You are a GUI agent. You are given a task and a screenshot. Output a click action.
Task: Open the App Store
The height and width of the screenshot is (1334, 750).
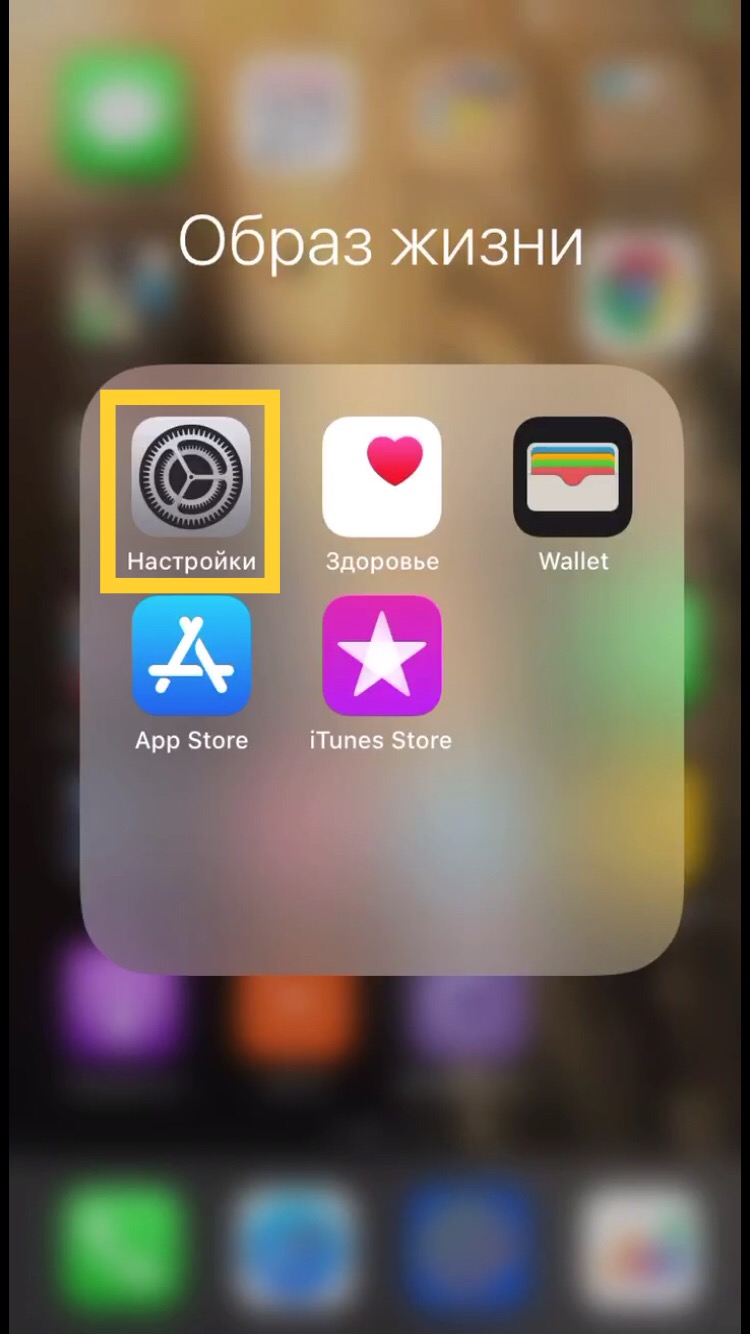coord(191,656)
